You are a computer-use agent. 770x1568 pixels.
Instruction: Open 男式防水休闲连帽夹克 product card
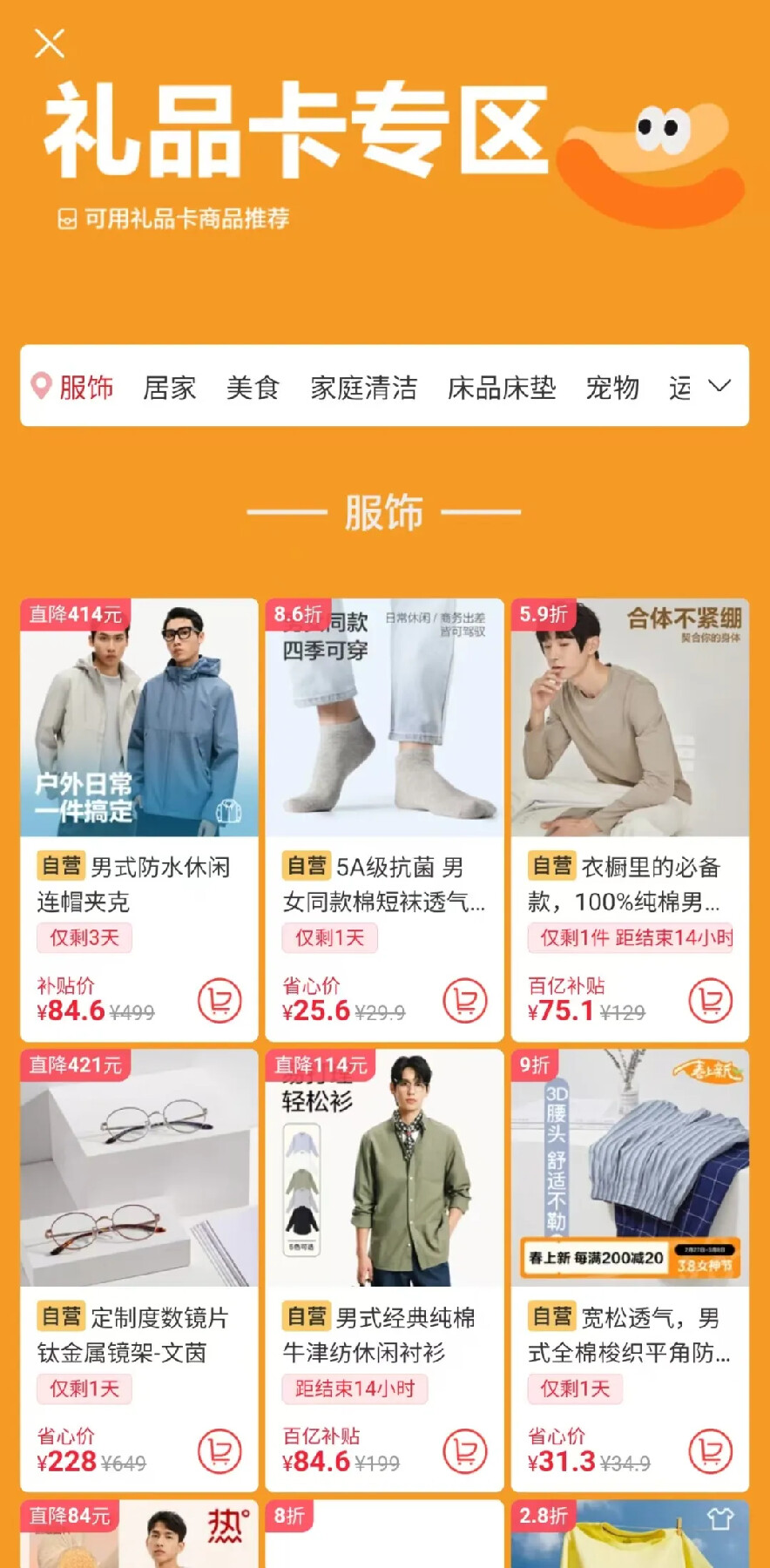[139, 820]
